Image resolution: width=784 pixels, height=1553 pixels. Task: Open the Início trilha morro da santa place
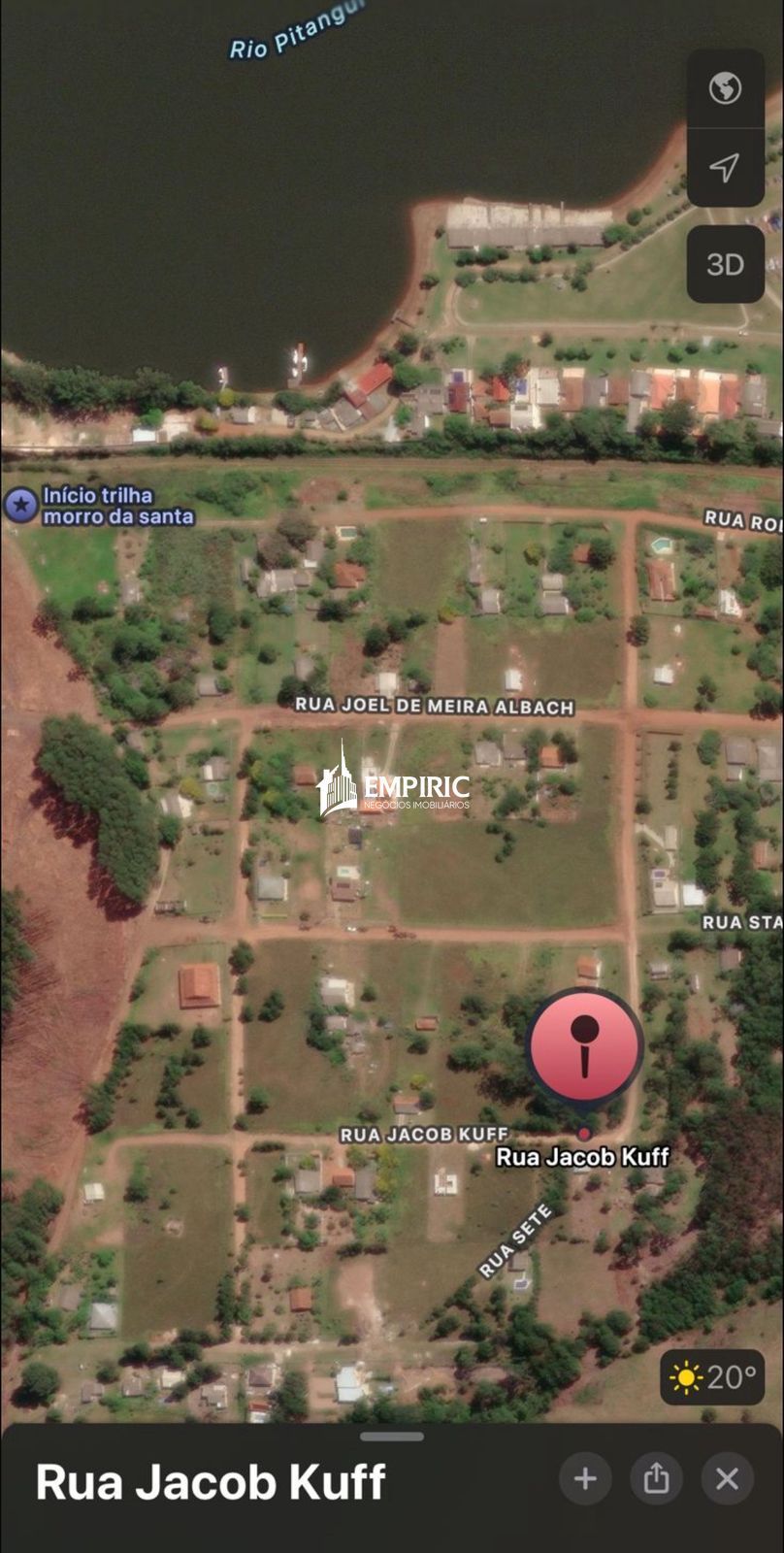pyautogui.click(x=21, y=505)
